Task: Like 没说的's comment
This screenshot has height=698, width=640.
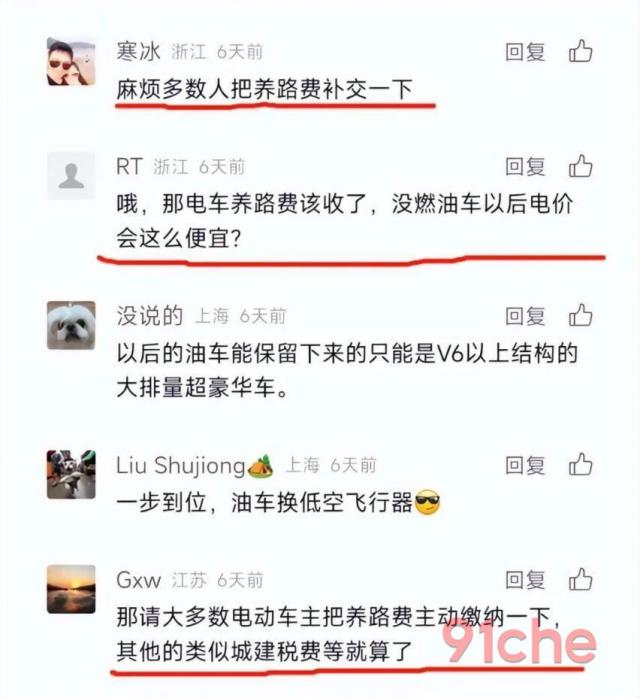Action: click(581, 316)
